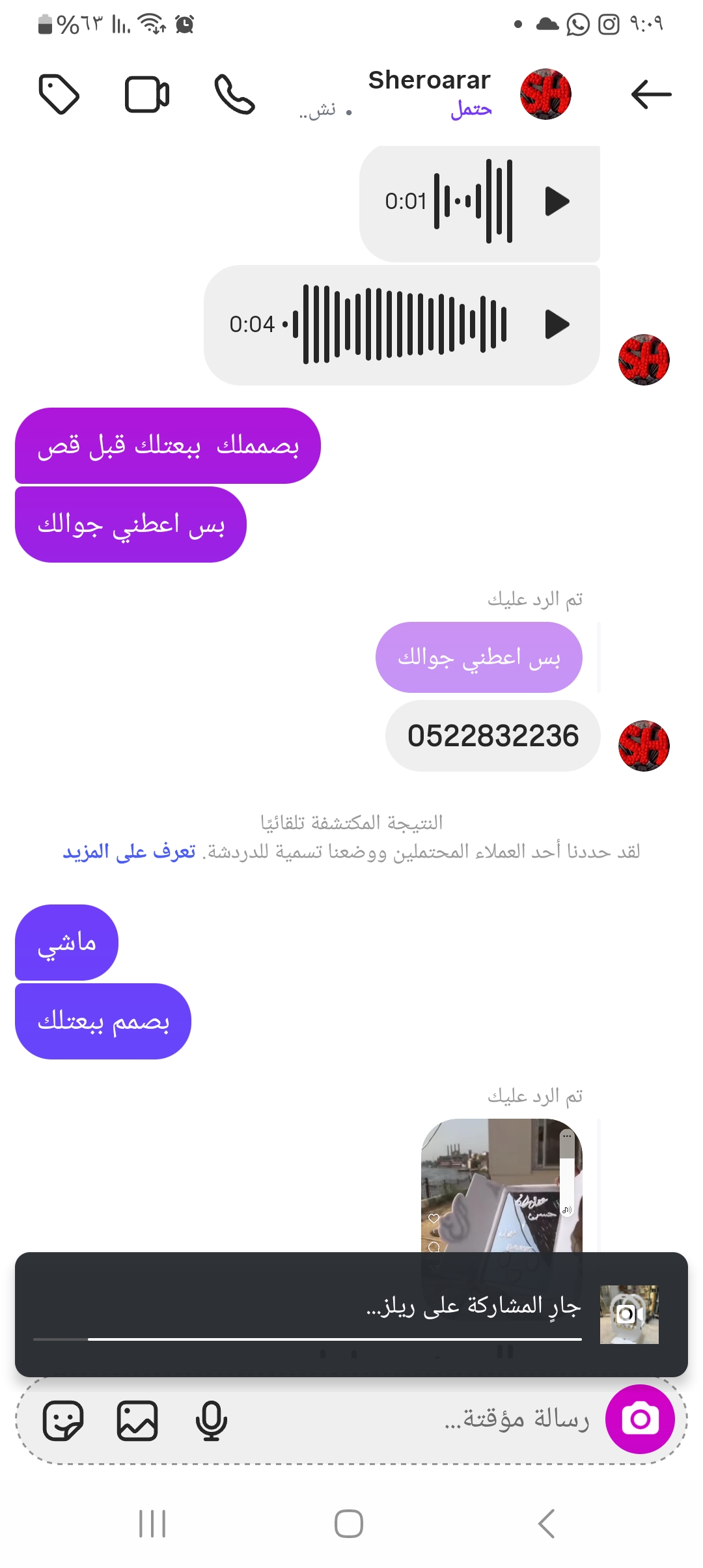Jump to quoted message بس اعطني جوالك
The width and height of the screenshot is (703, 1568).
[478, 657]
